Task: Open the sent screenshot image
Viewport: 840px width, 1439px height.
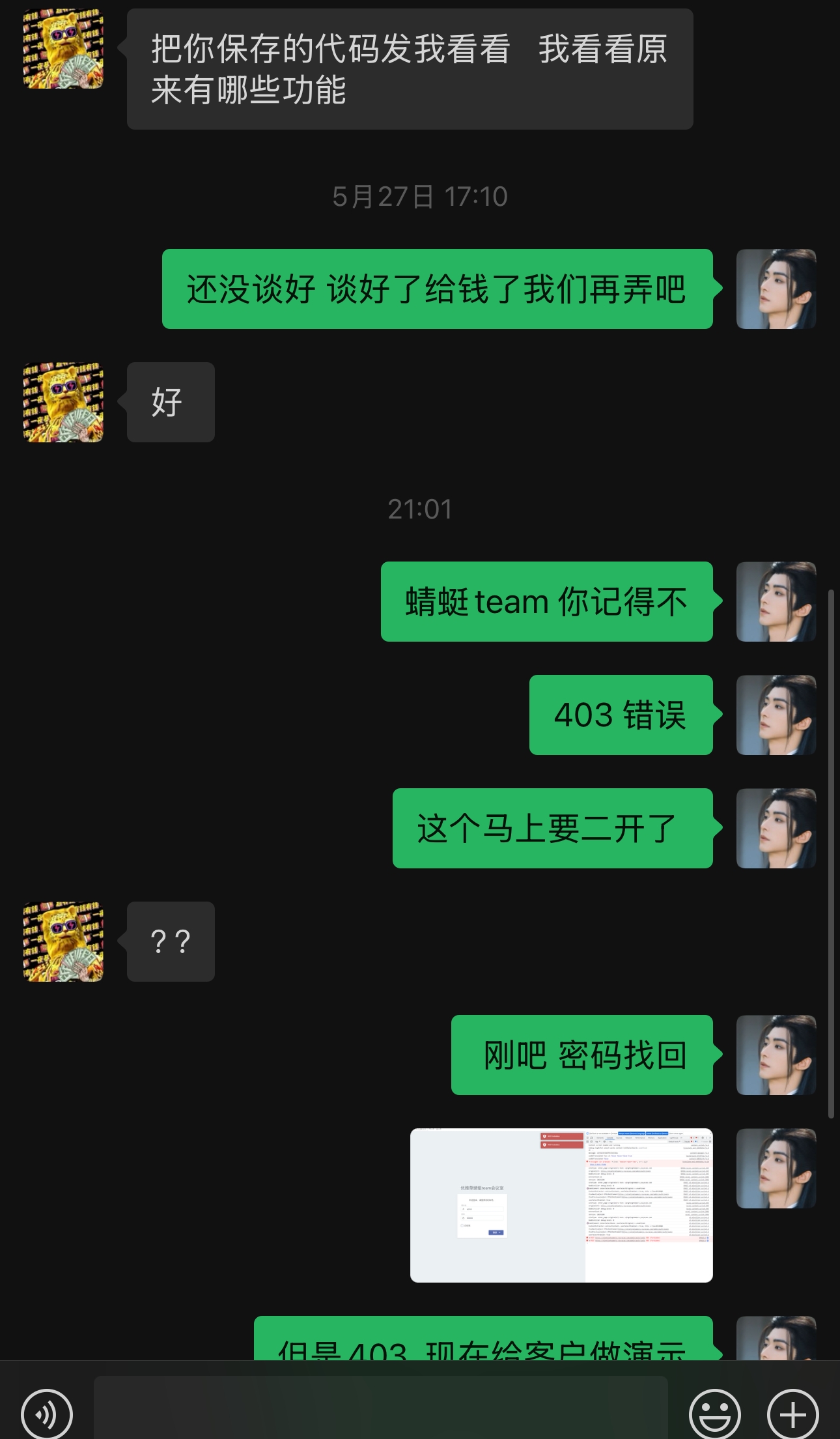Action: pyautogui.click(x=561, y=1205)
